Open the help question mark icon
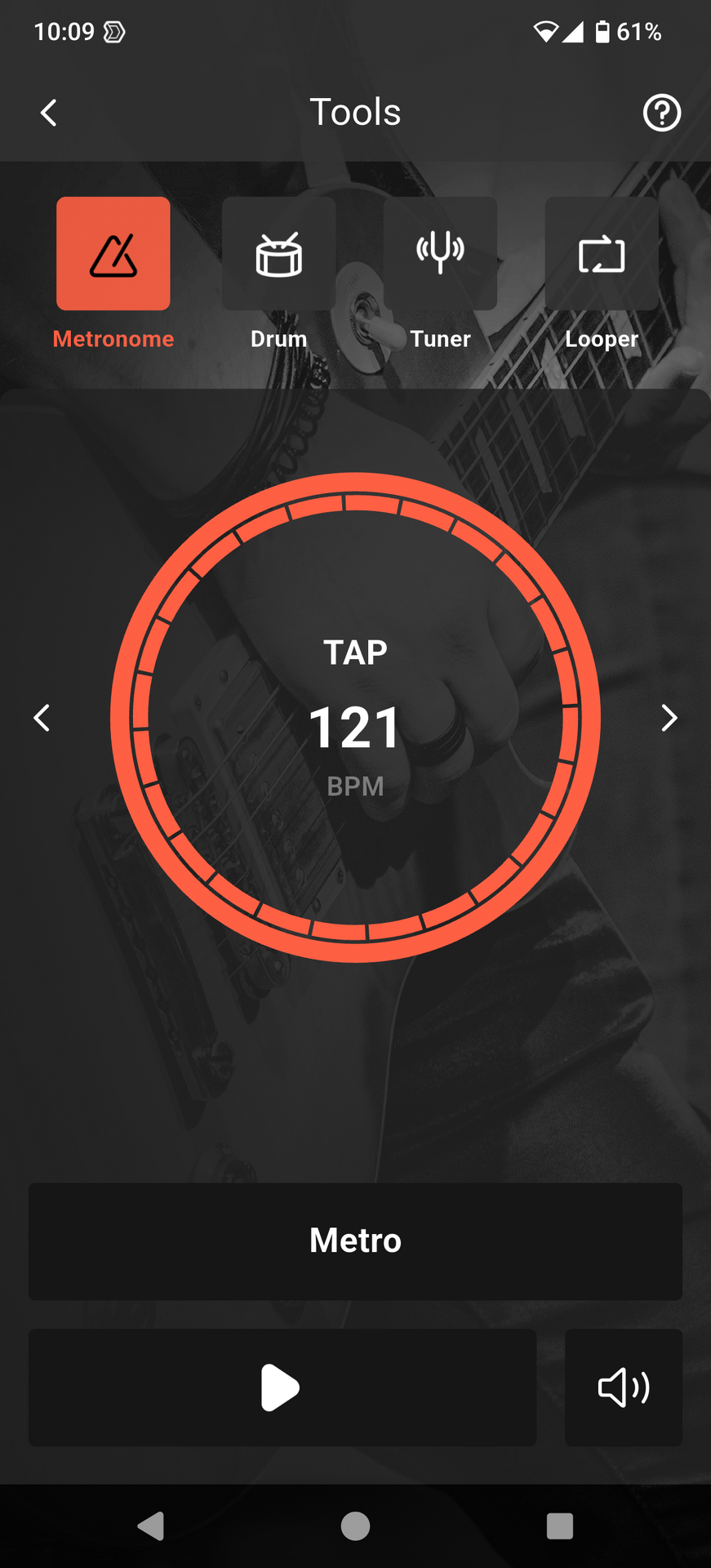The image size is (711, 1568). (661, 113)
